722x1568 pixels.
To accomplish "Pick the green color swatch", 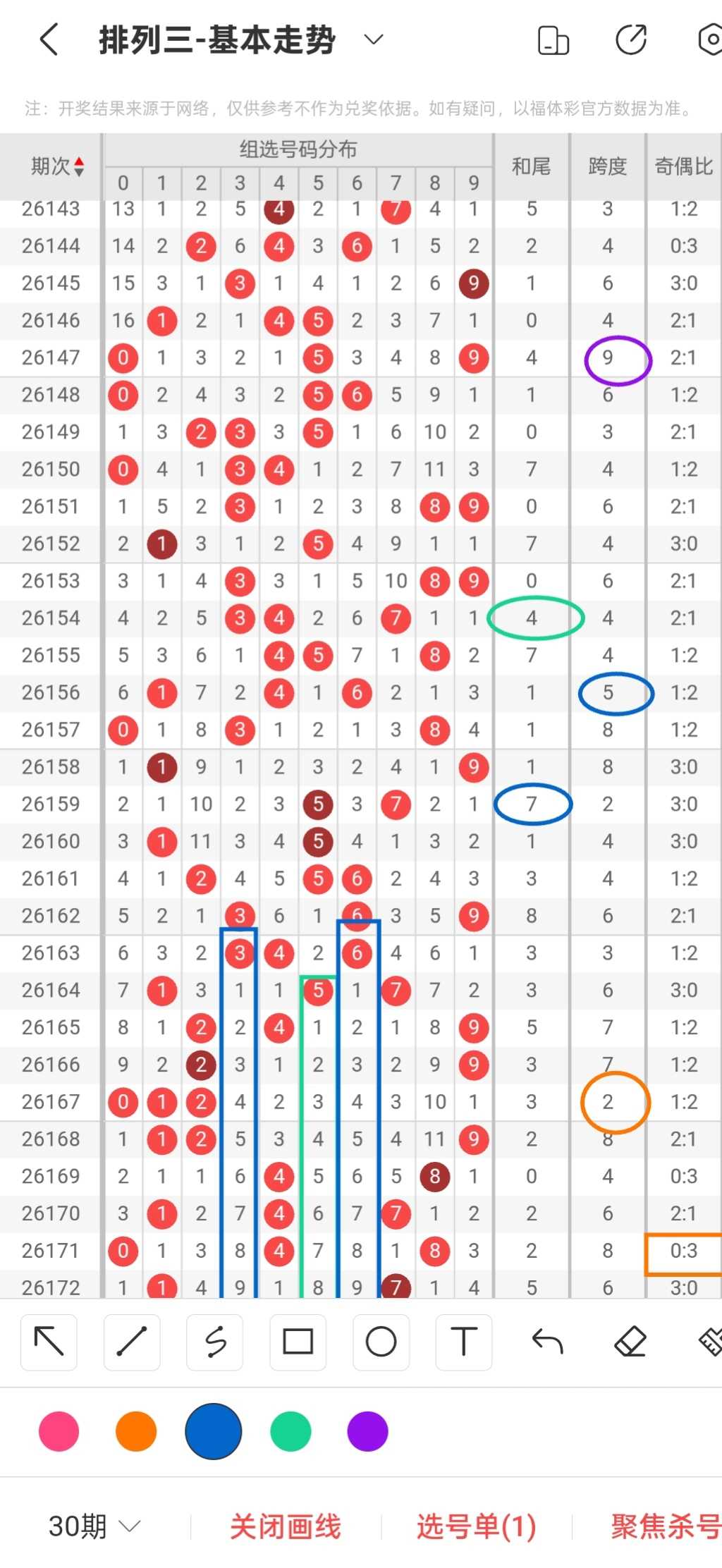I will (x=290, y=1431).
